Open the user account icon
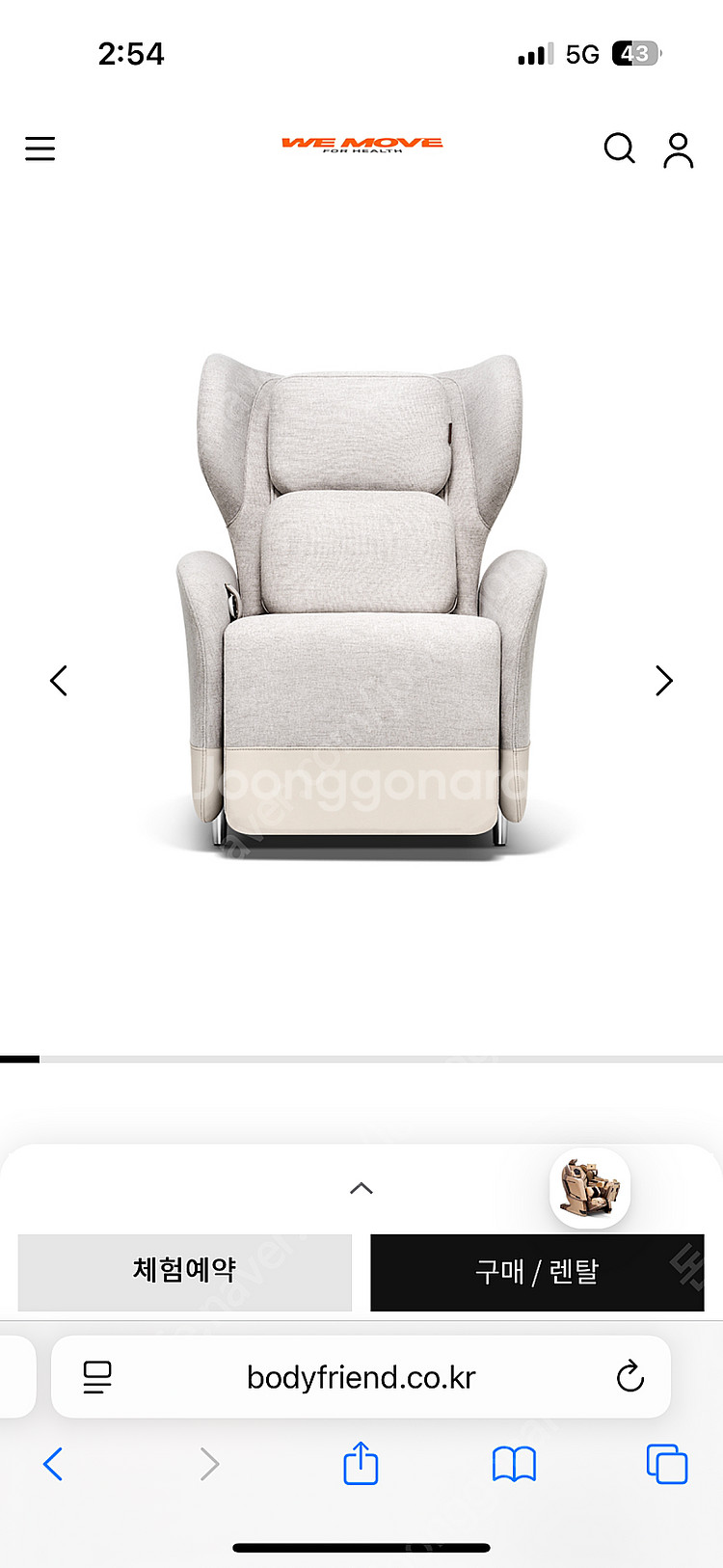 tap(679, 150)
